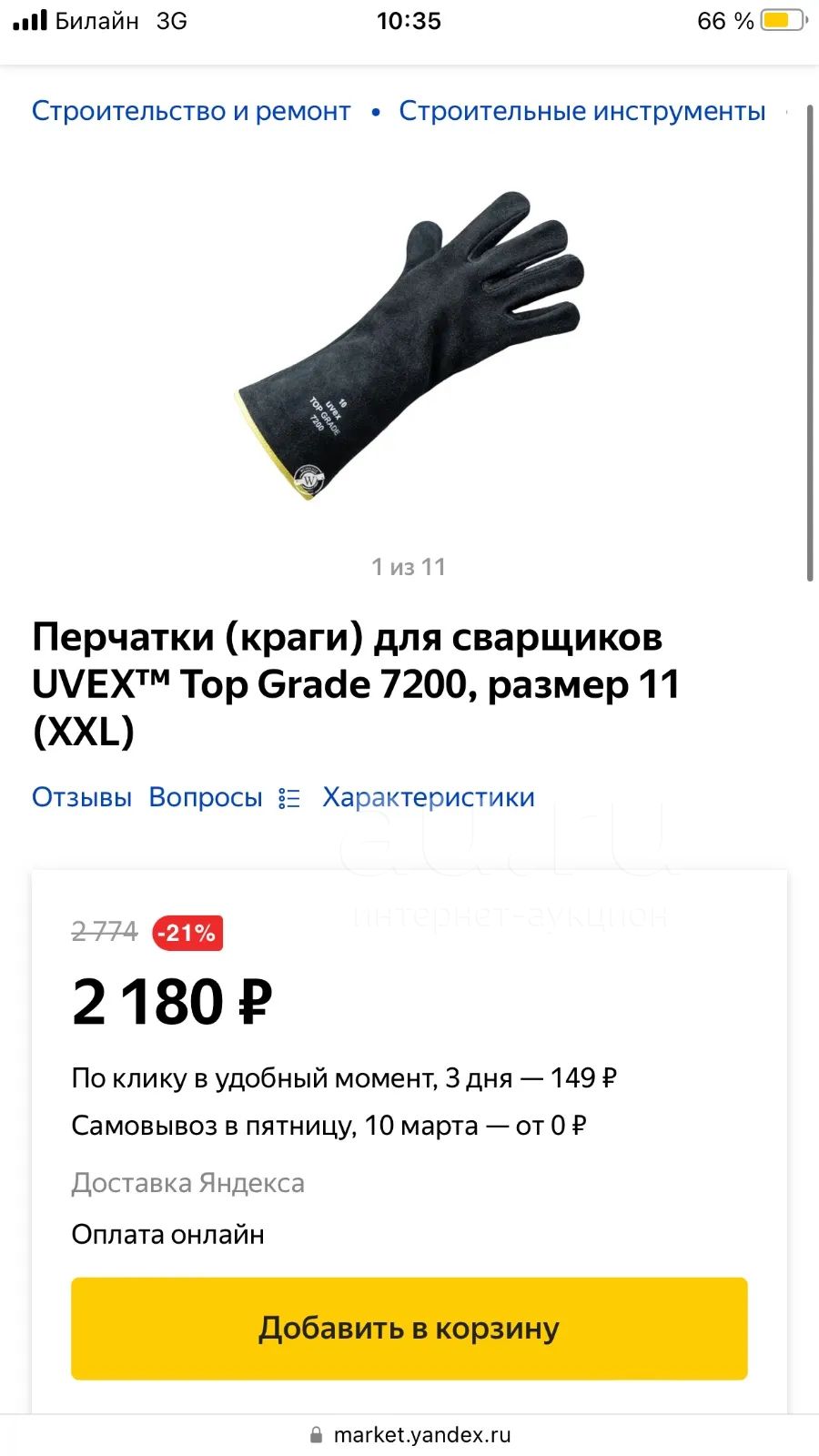This screenshot has height=1456, width=819.
Task: Tap the market.yandex.ru address bar
Action: [409, 1435]
